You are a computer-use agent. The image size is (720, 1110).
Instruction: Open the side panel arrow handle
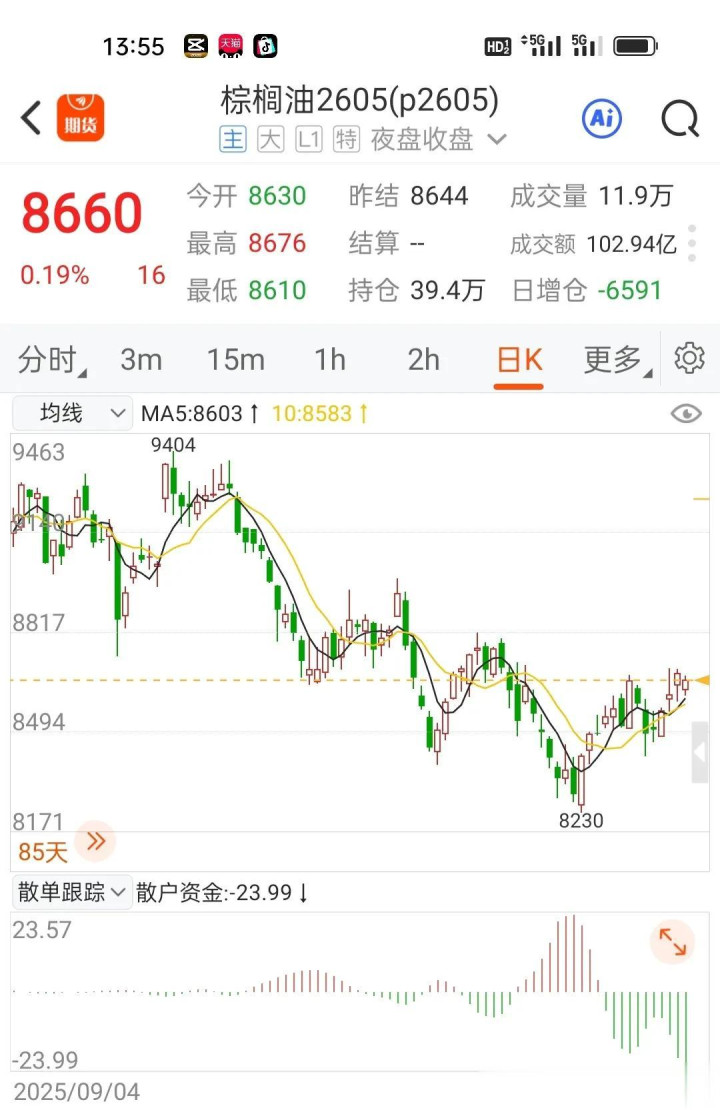[700, 752]
